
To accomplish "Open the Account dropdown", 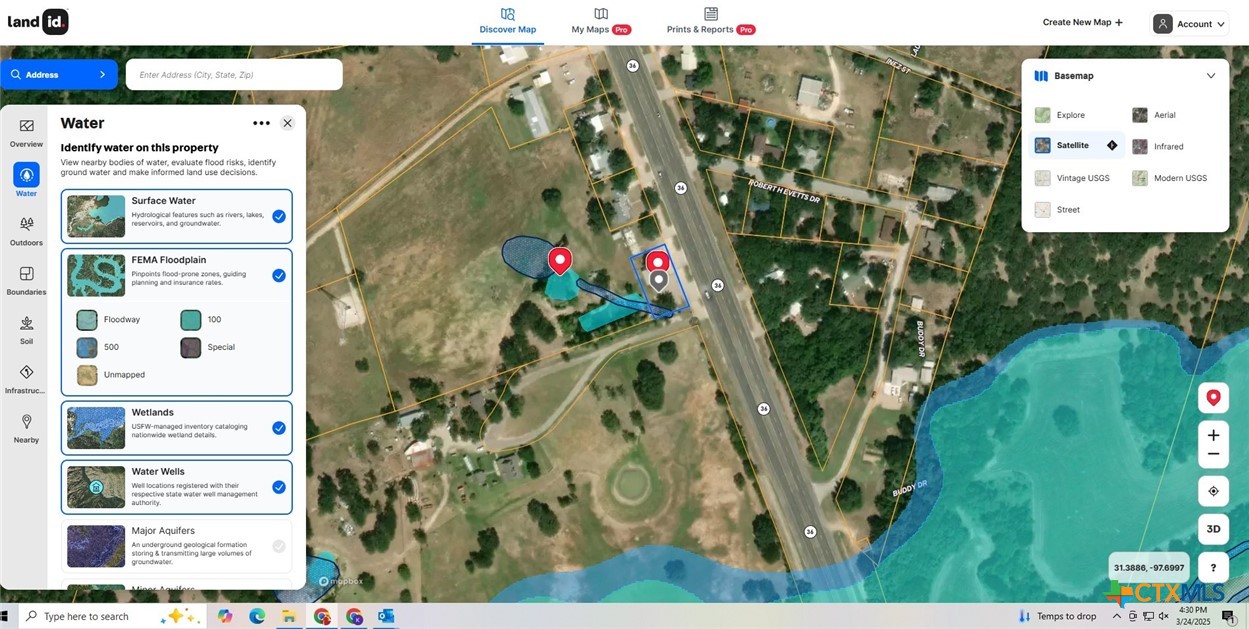I will tap(1189, 24).
